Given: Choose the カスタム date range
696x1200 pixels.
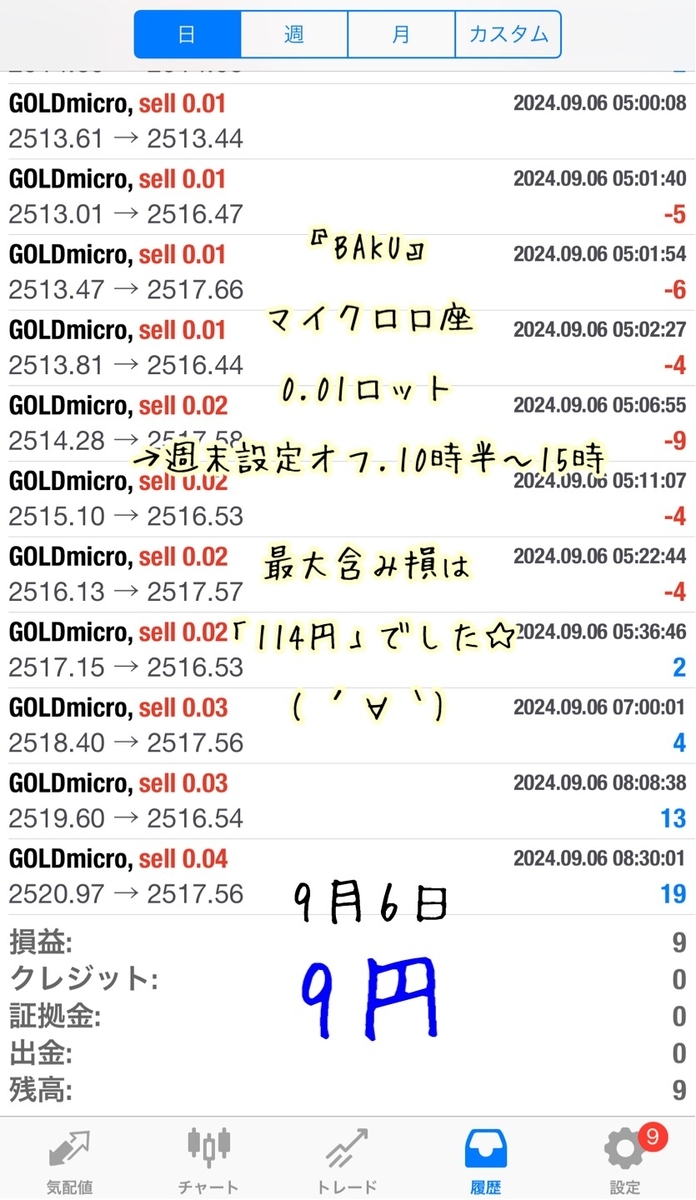Looking at the screenshot, I should (x=508, y=34).
